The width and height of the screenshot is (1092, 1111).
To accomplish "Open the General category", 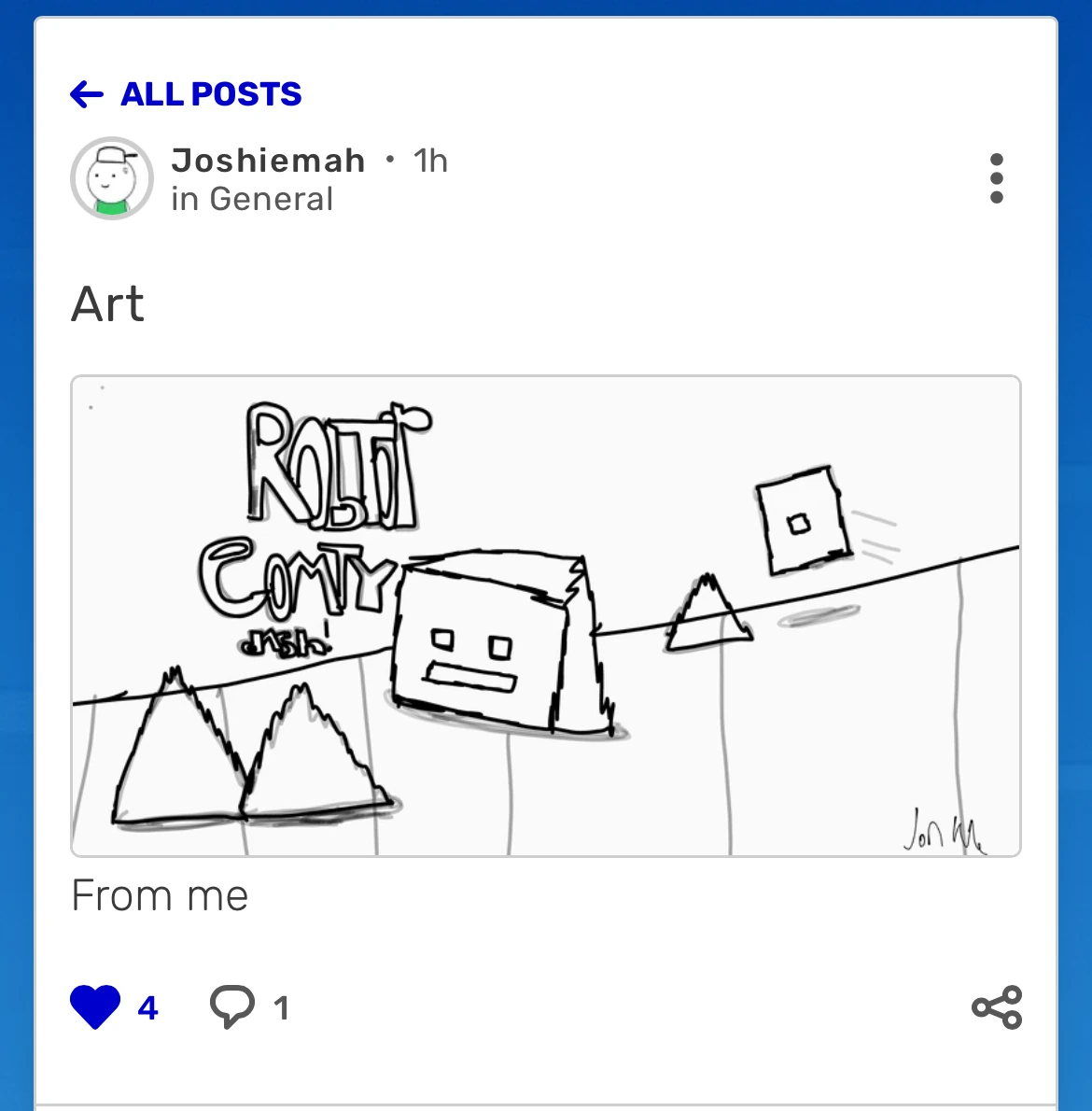I will [271, 199].
